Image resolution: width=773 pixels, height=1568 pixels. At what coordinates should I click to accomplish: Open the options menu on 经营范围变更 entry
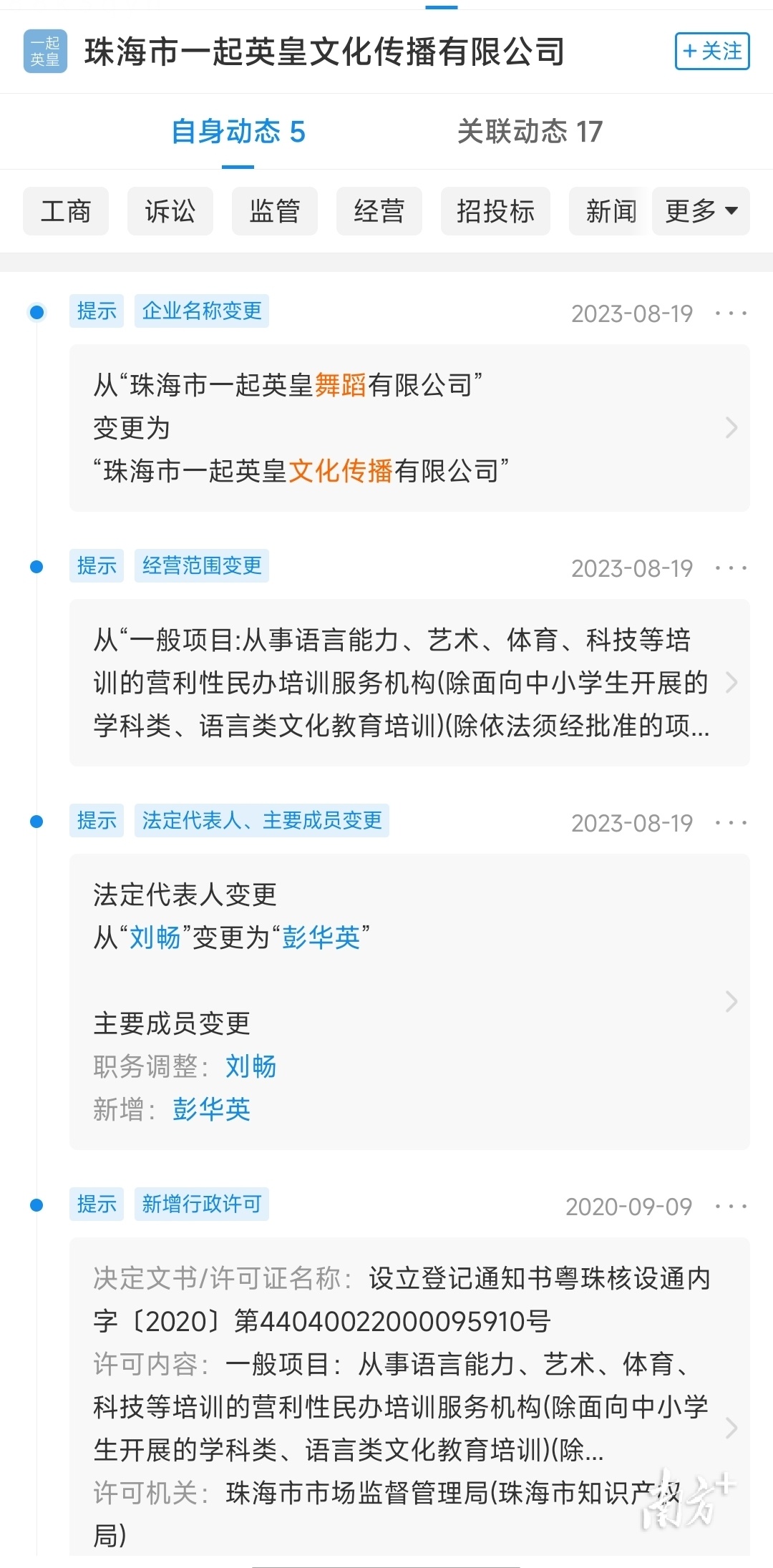[731, 568]
